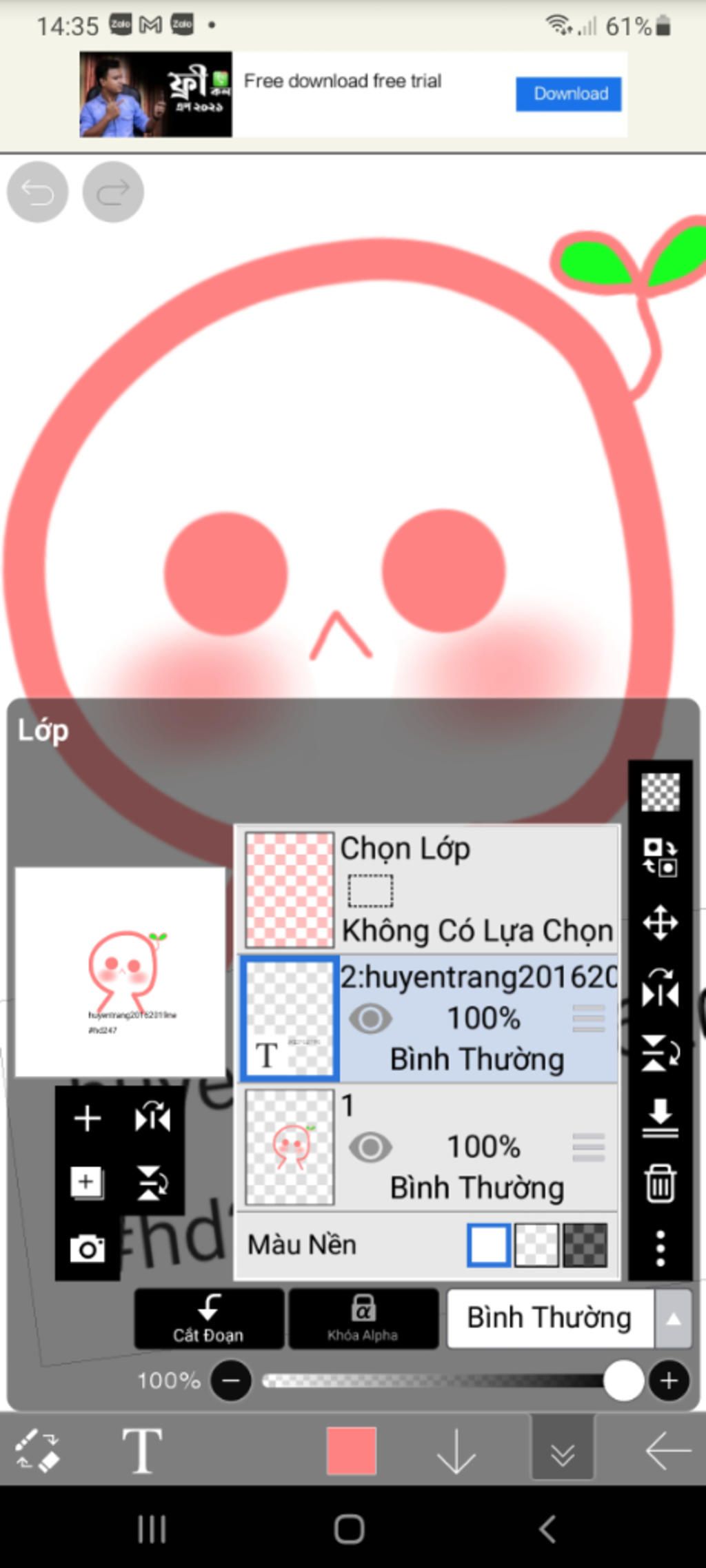This screenshot has height=1568, width=706.
Task: Hide layer 1 with its eye icon
Action: (x=370, y=1148)
